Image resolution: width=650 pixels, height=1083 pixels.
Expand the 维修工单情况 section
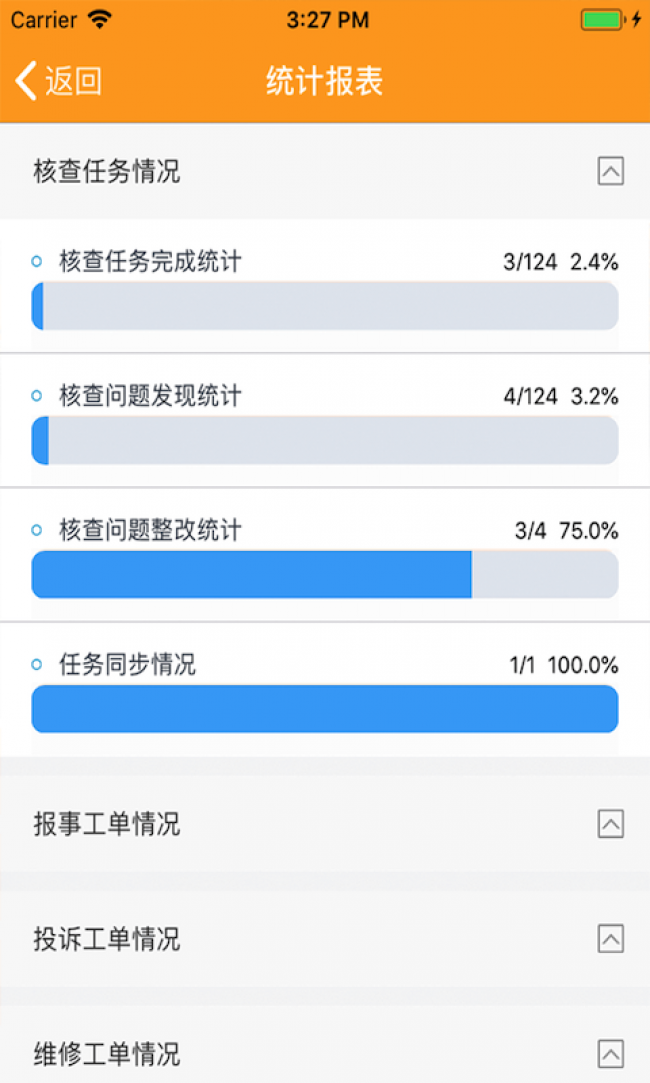[x=610, y=1053]
